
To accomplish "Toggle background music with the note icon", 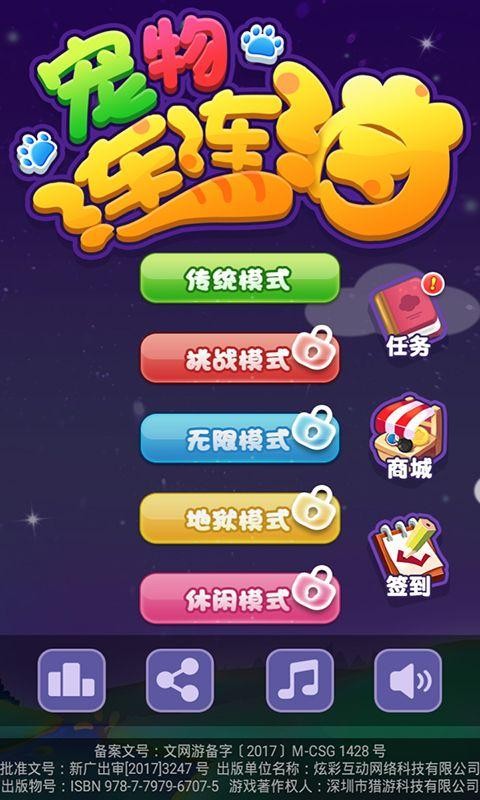I will (299, 680).
